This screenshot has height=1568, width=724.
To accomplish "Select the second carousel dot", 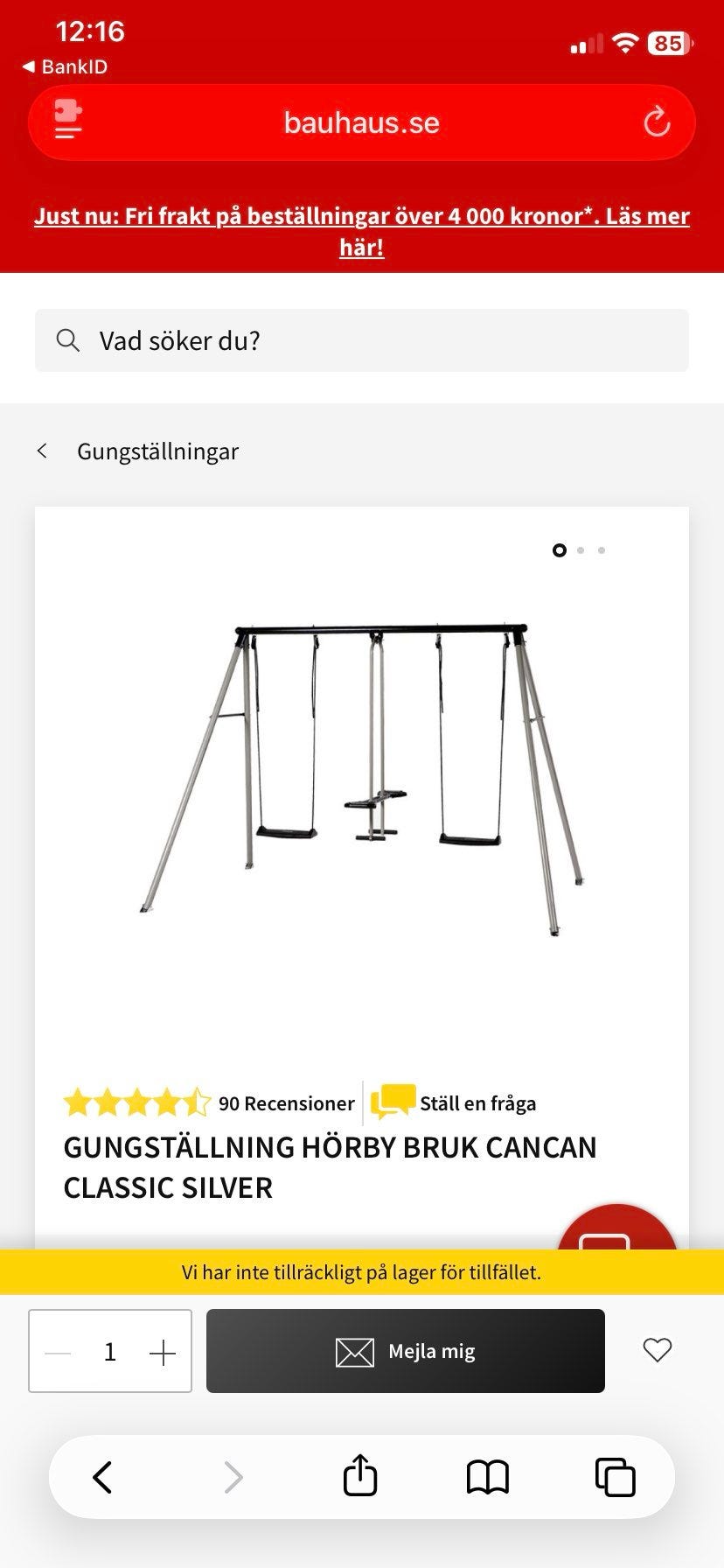I will pos(580,550).
